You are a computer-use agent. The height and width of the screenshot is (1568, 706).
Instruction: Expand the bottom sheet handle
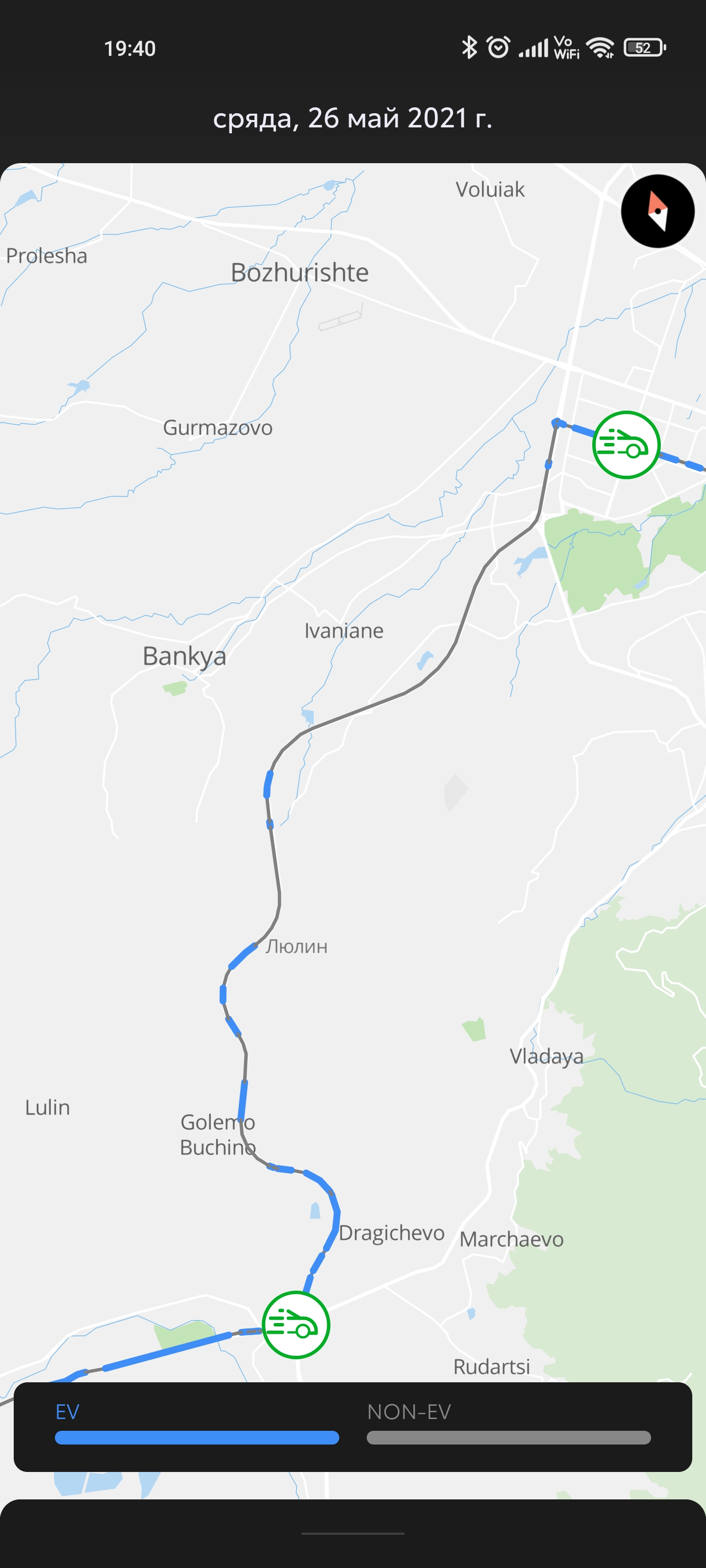353,1533
